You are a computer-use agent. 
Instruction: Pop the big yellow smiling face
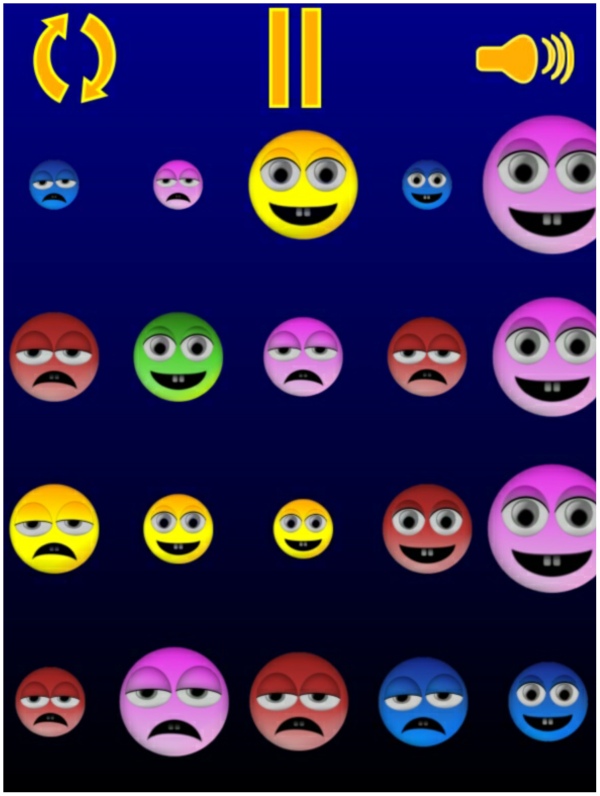tap(303, 184)
